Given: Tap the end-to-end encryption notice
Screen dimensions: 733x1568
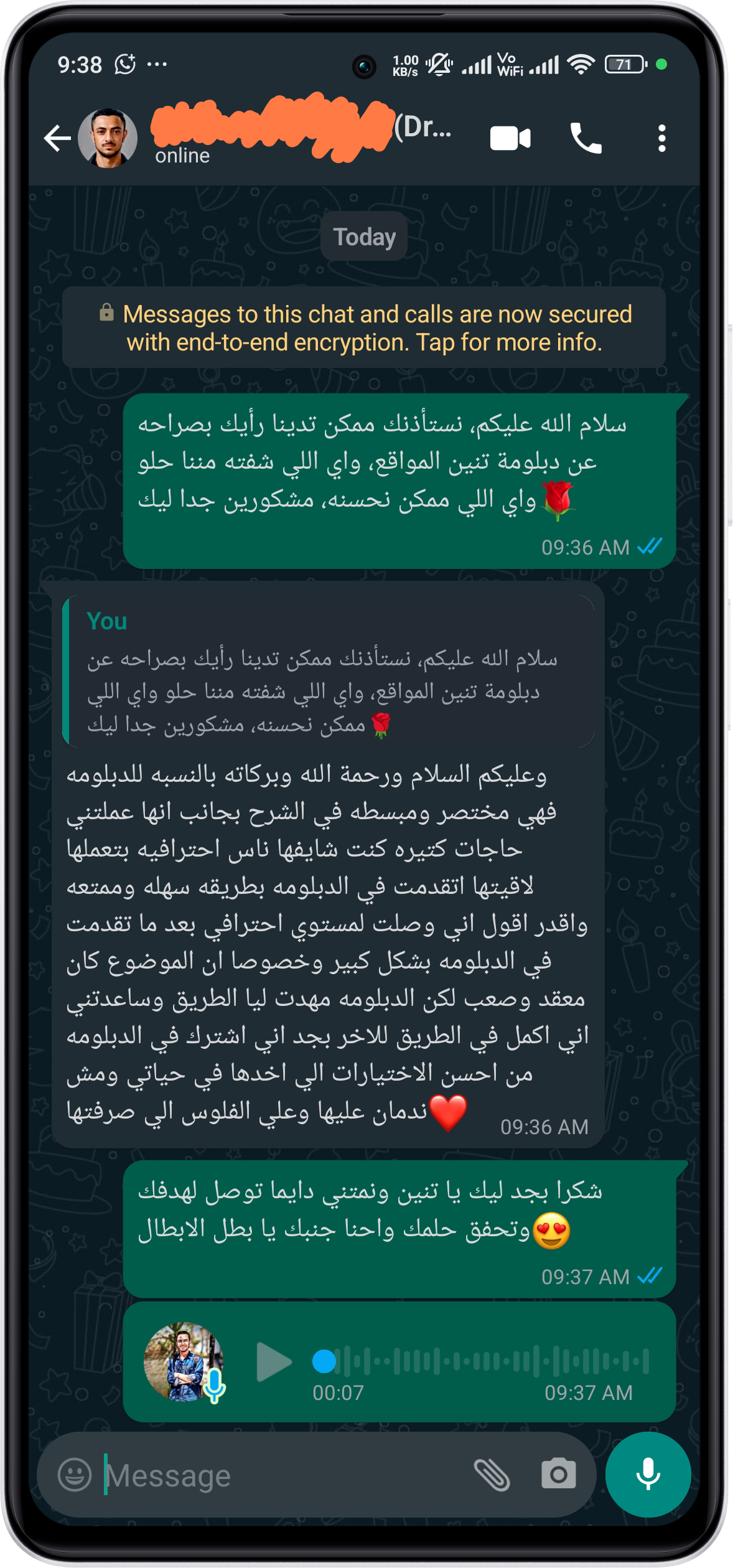Looking at the screenshot, I should point(364,328).
